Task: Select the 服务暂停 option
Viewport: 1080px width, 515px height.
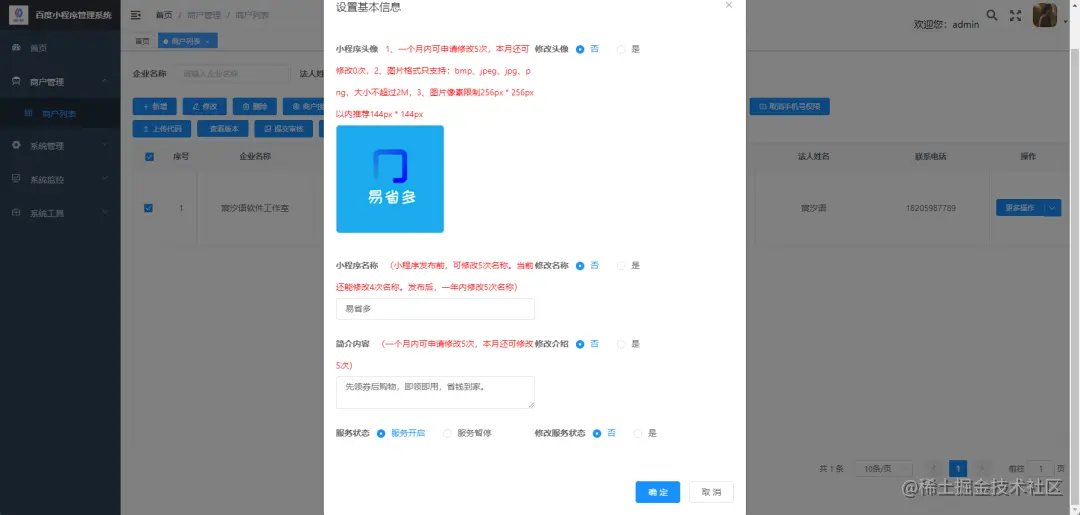Action: coord(448,434)
